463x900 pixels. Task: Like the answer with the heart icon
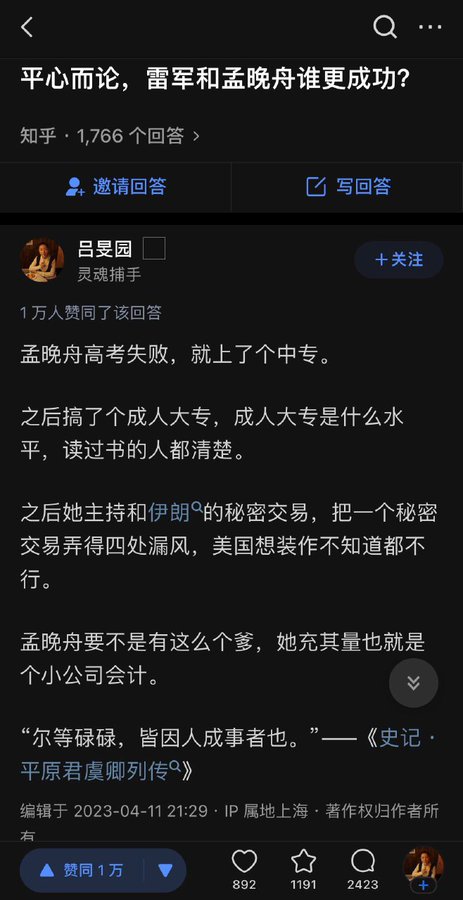244,869
